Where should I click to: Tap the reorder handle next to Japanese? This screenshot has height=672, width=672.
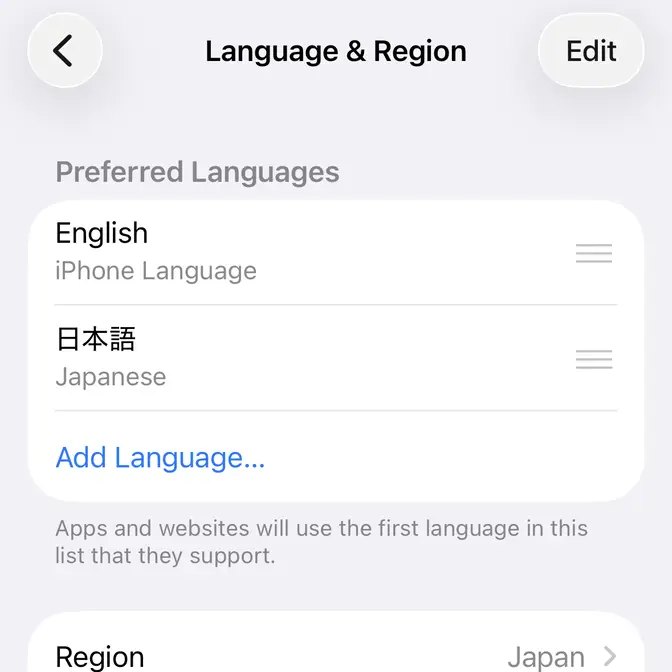point(594,359)
